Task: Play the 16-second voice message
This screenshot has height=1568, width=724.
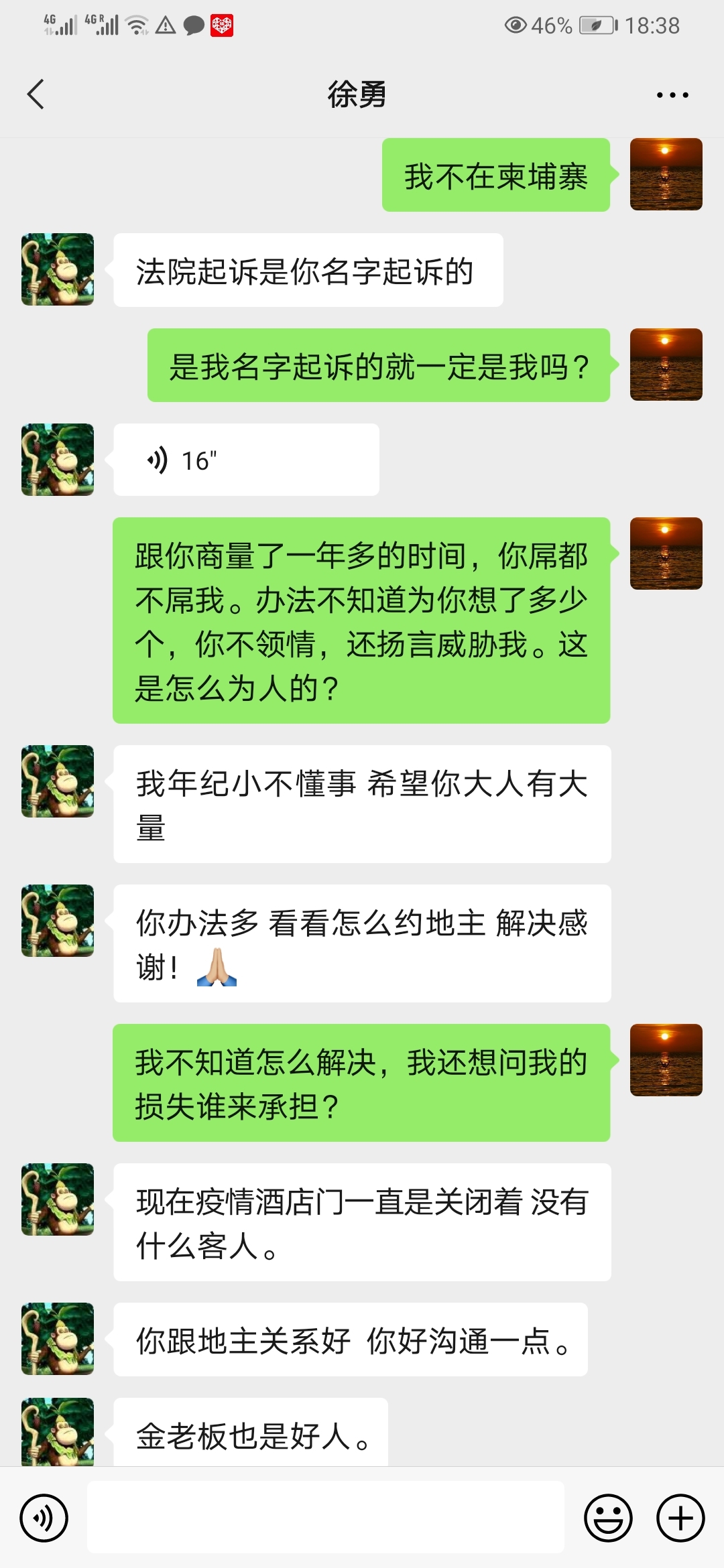Action: pyautogui.click(x=245, y=460)
